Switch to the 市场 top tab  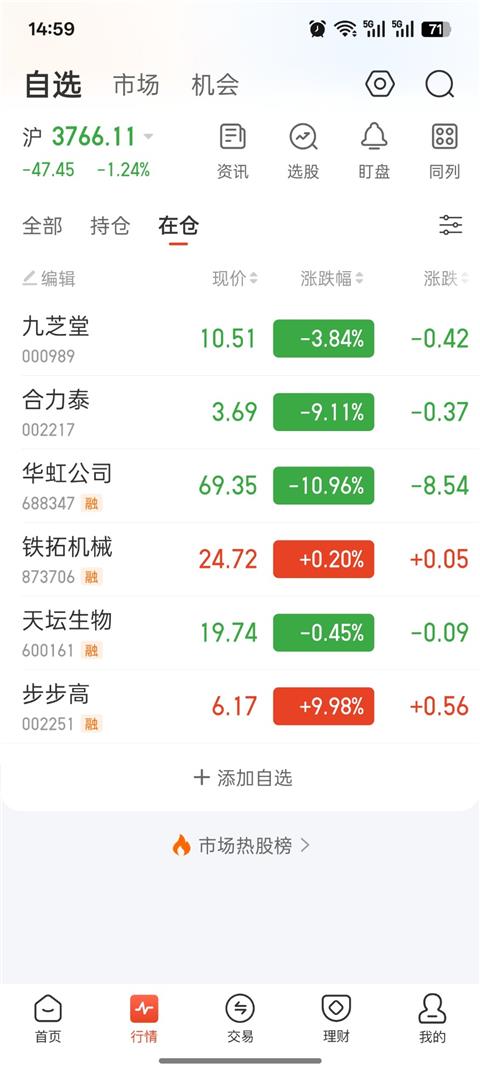click(136, 85)
